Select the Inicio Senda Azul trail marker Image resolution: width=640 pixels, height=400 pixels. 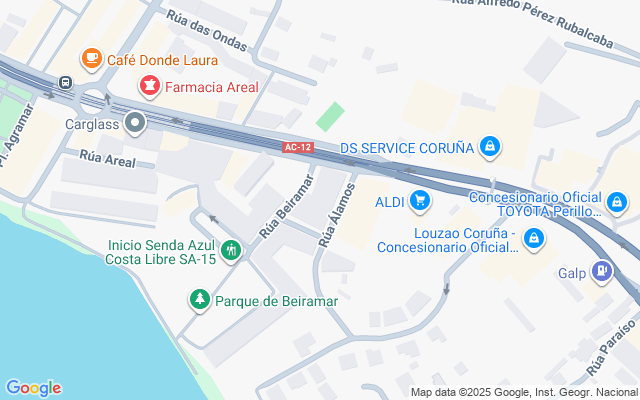232,249
